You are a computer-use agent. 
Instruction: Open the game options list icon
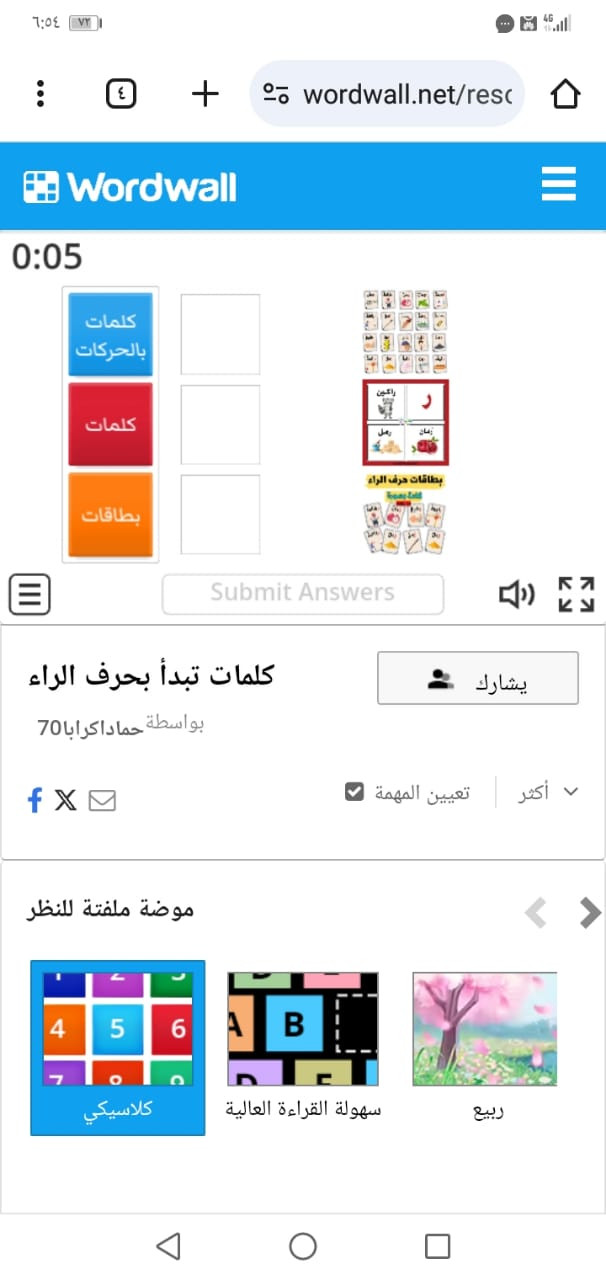[x=30, y=594]
